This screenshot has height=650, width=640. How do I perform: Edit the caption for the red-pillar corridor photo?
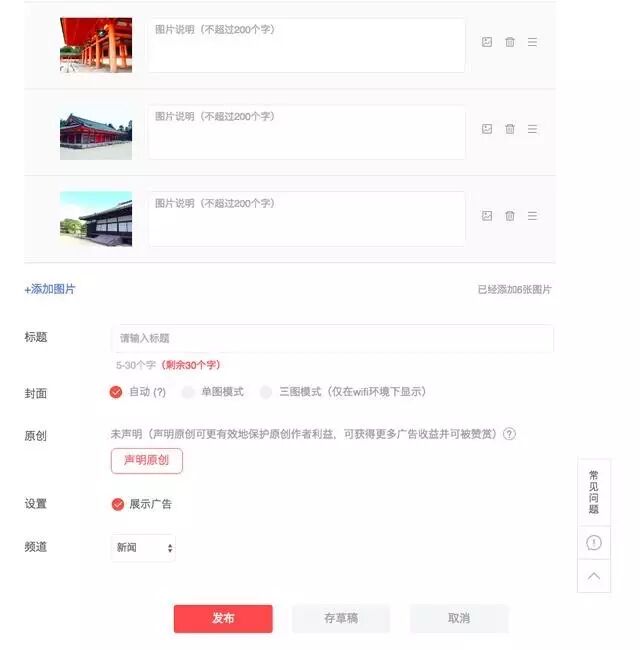point(306,45)
